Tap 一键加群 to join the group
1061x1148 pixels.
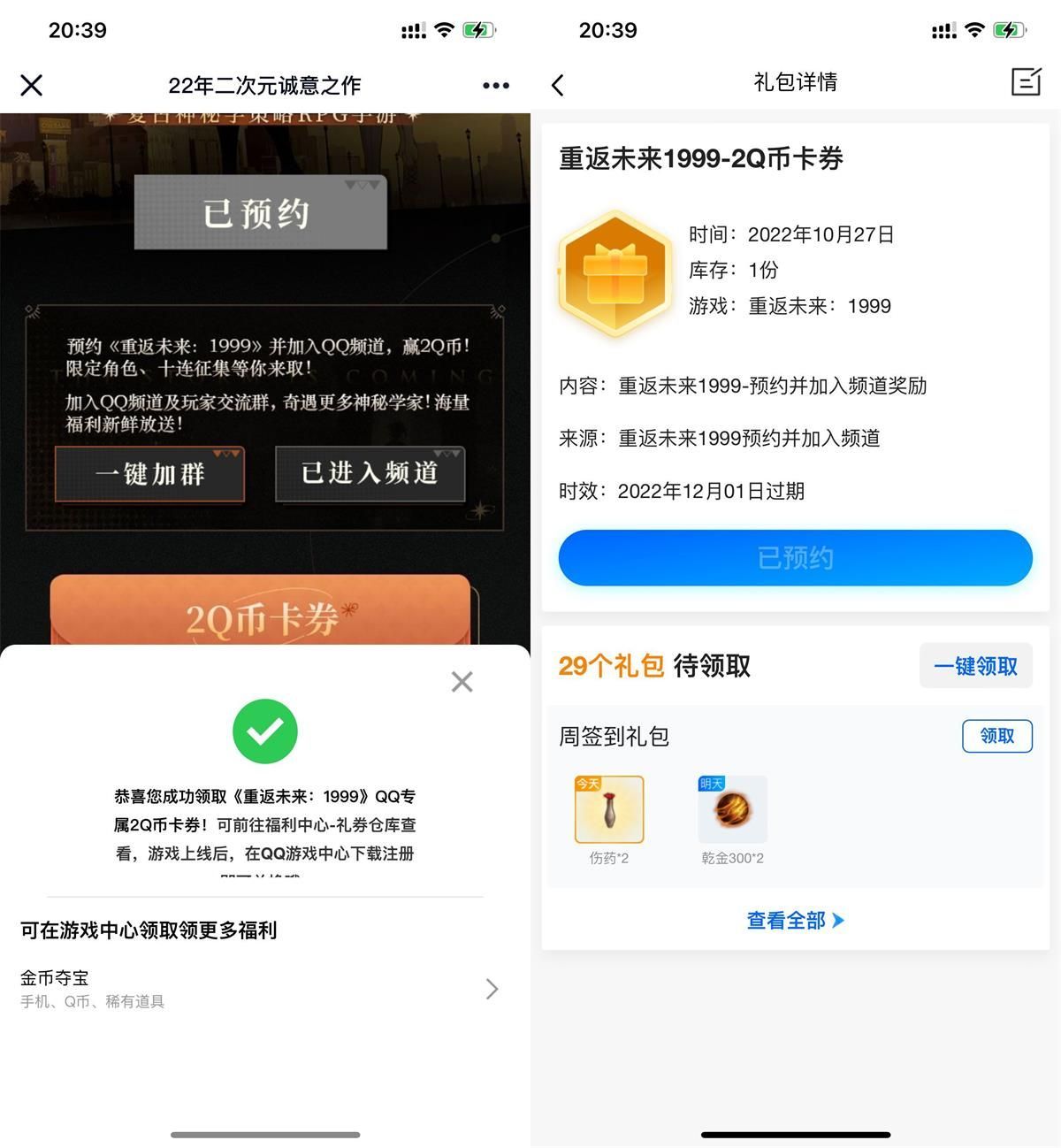point(149,474)
